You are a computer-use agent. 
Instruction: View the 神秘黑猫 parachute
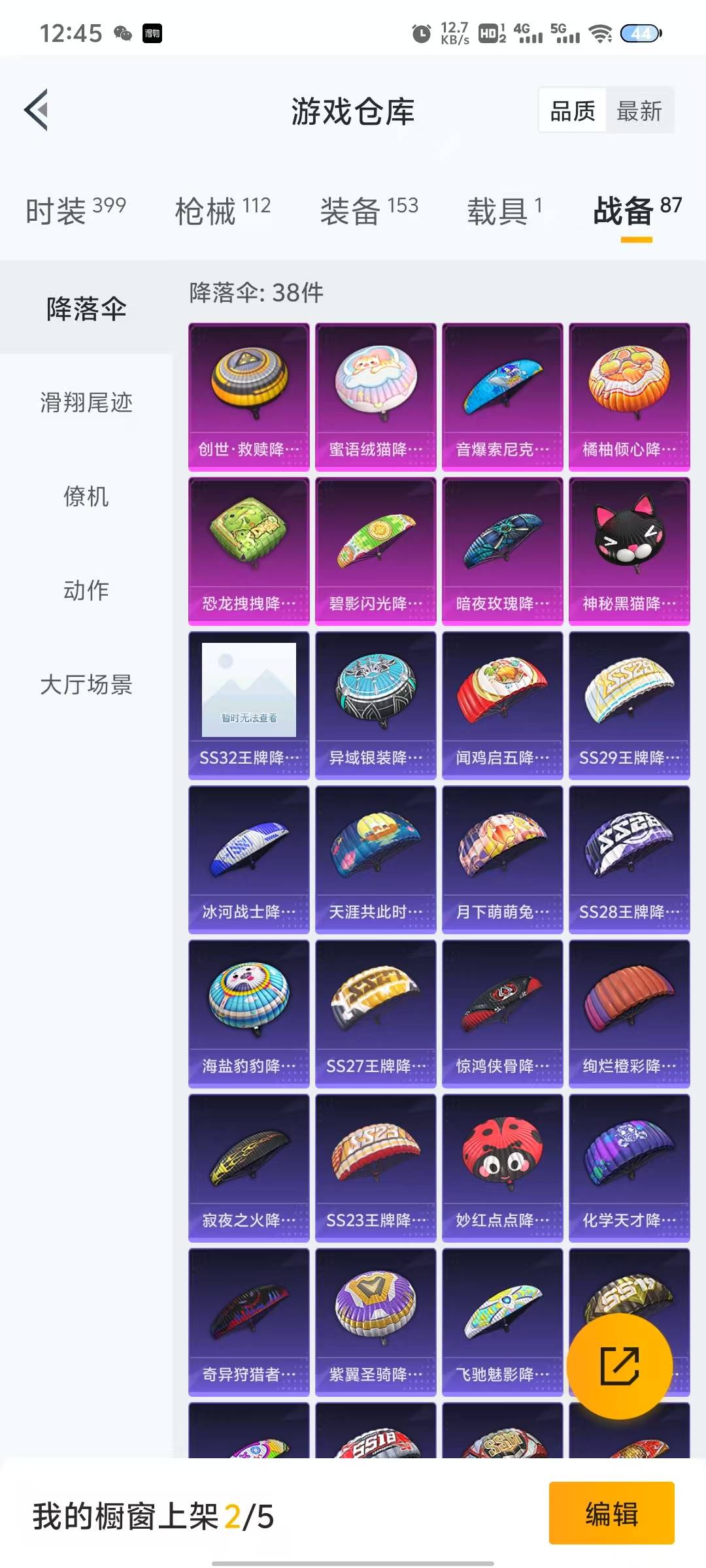[629, 551]
